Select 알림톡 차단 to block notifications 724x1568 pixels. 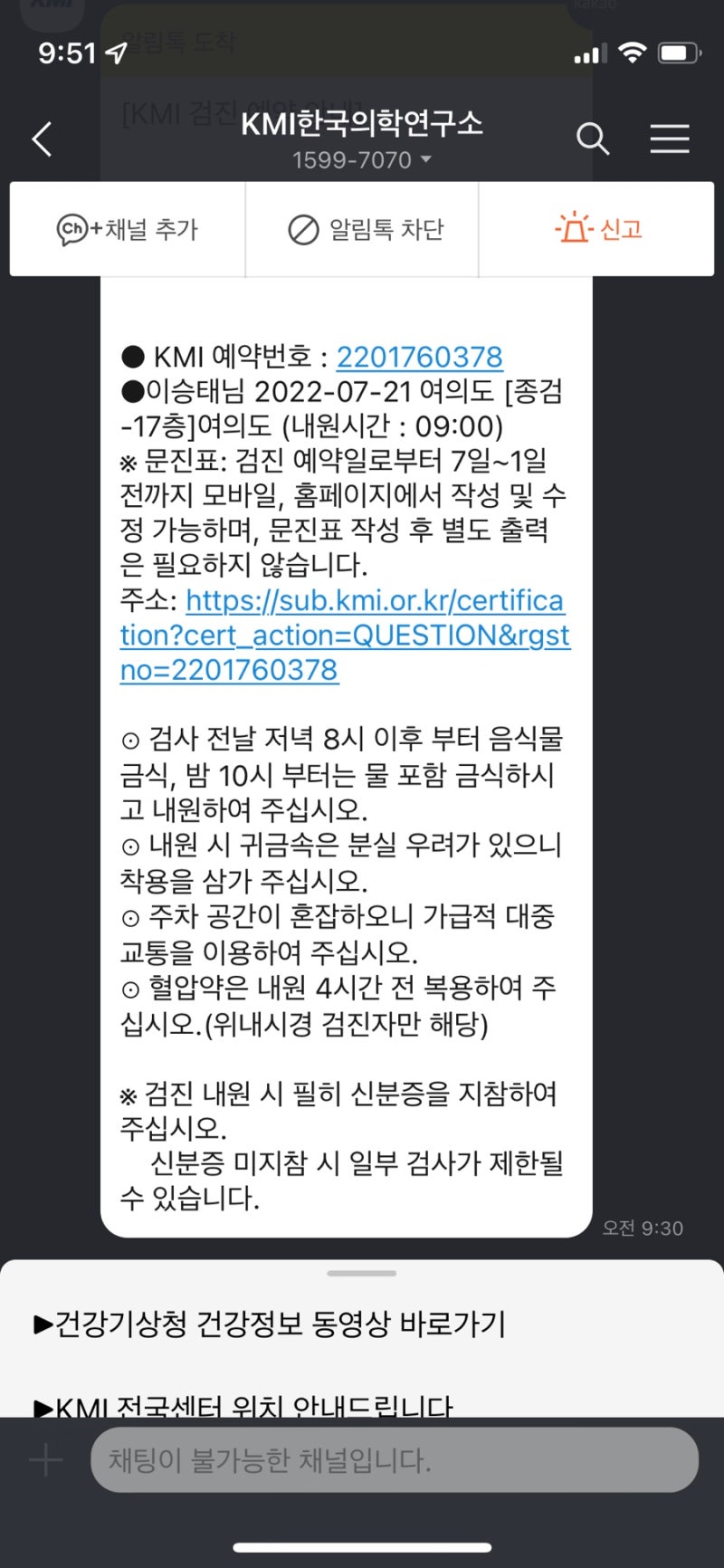click(x=366, y=229)
